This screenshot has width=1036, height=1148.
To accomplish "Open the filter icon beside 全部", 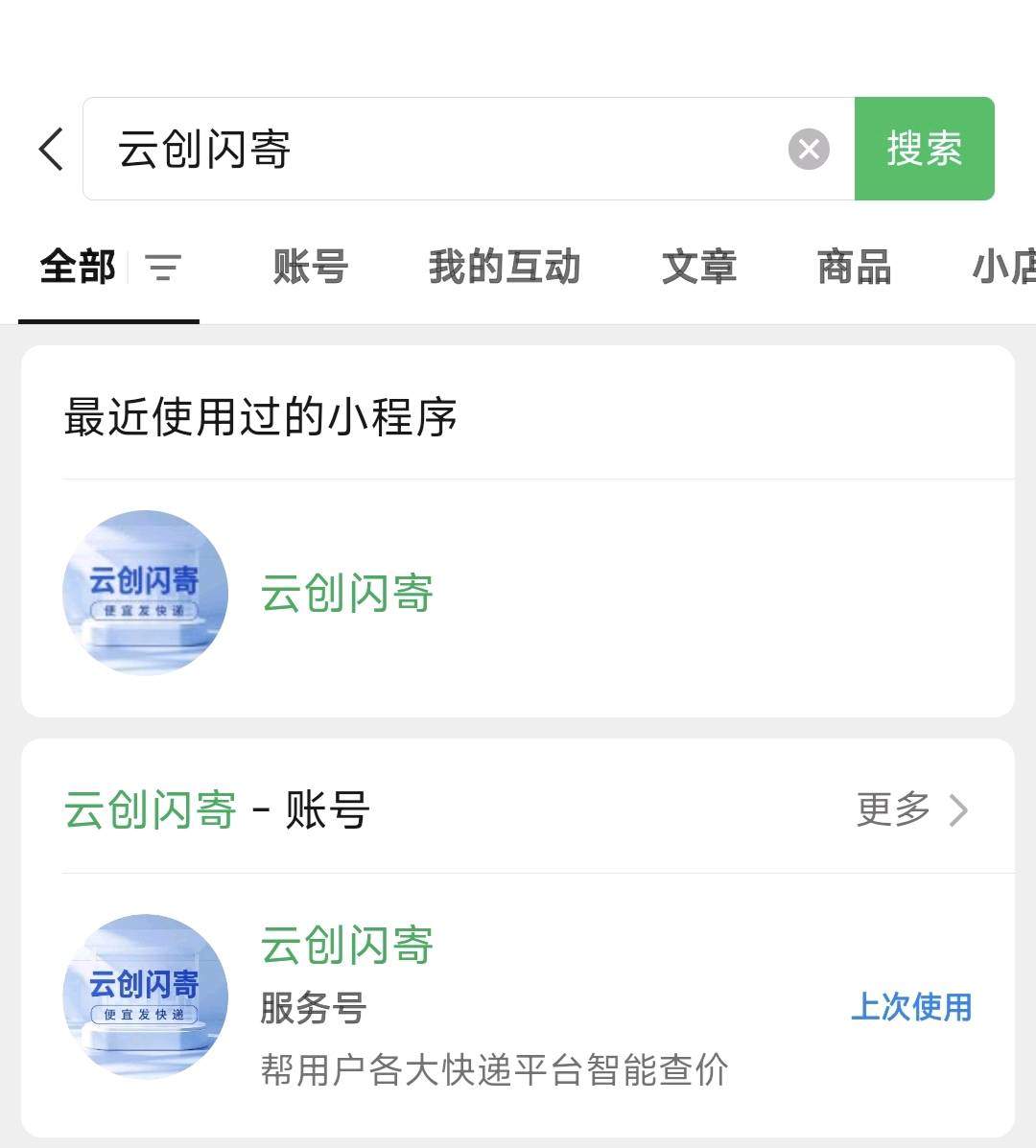I will pos(163,267).
